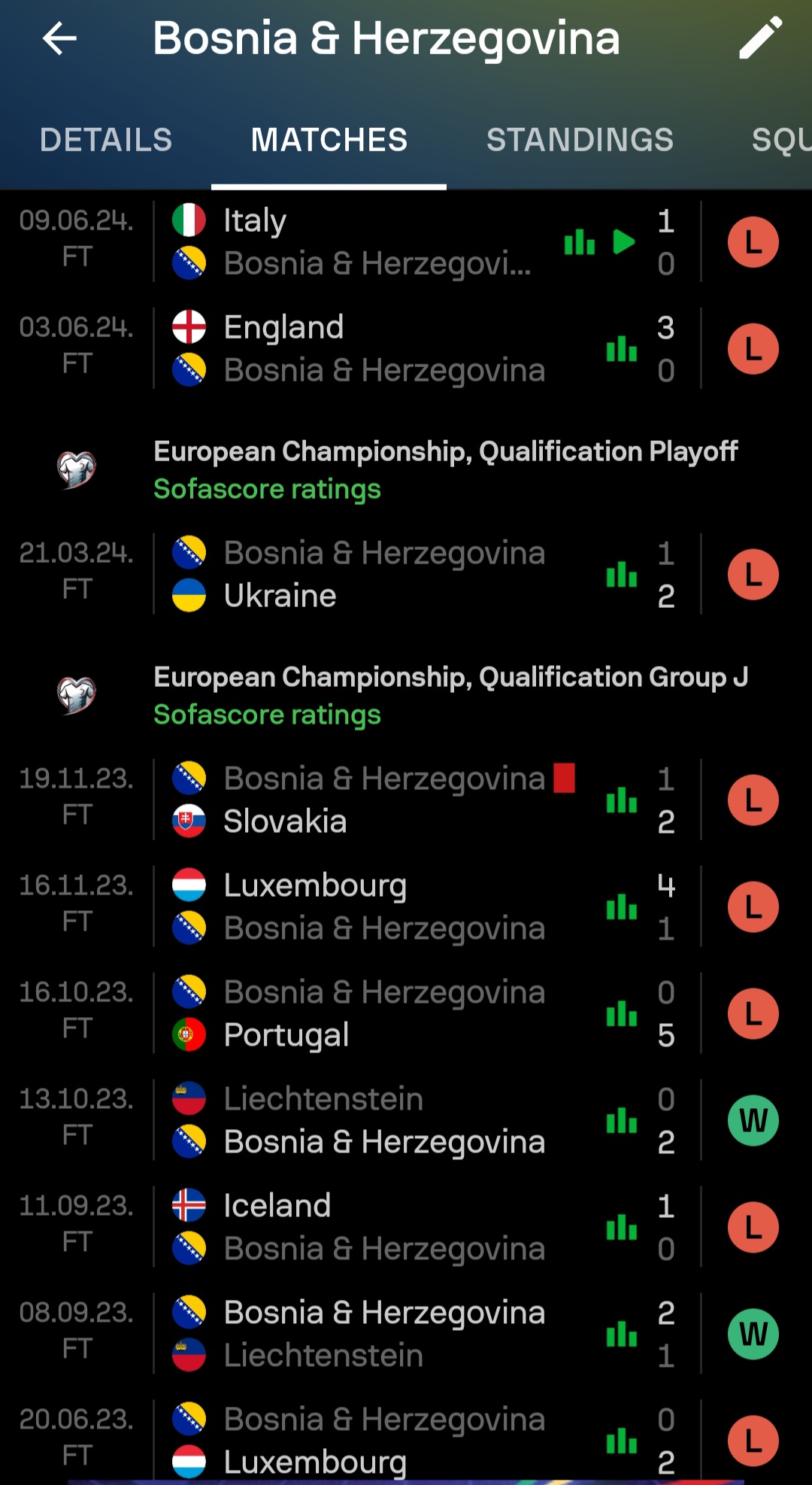Open the Bosnia vs Portugal match
This screenshot has width=812, height=1485.
[x=406, y=1014]
